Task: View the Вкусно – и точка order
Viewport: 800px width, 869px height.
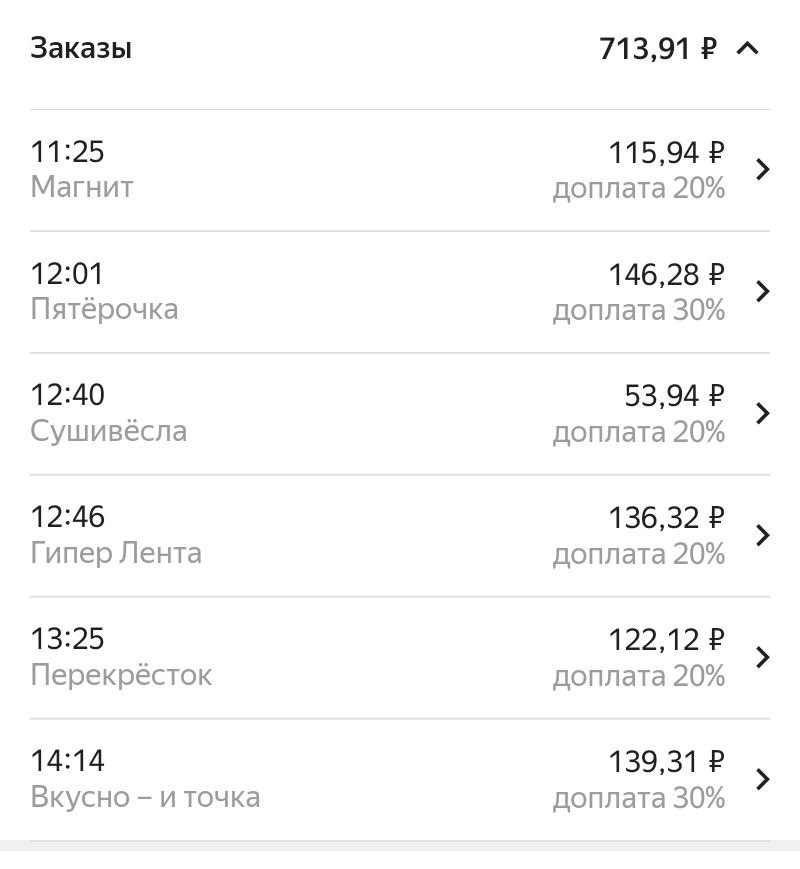Action: [400, 780]
